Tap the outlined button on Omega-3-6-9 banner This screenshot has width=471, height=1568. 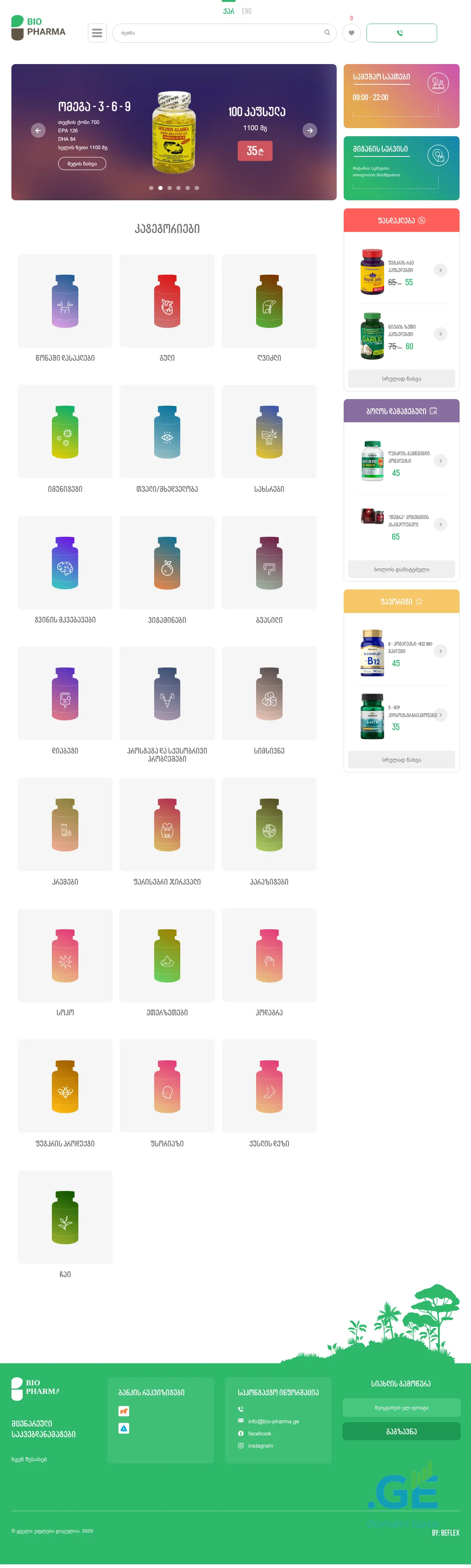click(x=82, y=164)
